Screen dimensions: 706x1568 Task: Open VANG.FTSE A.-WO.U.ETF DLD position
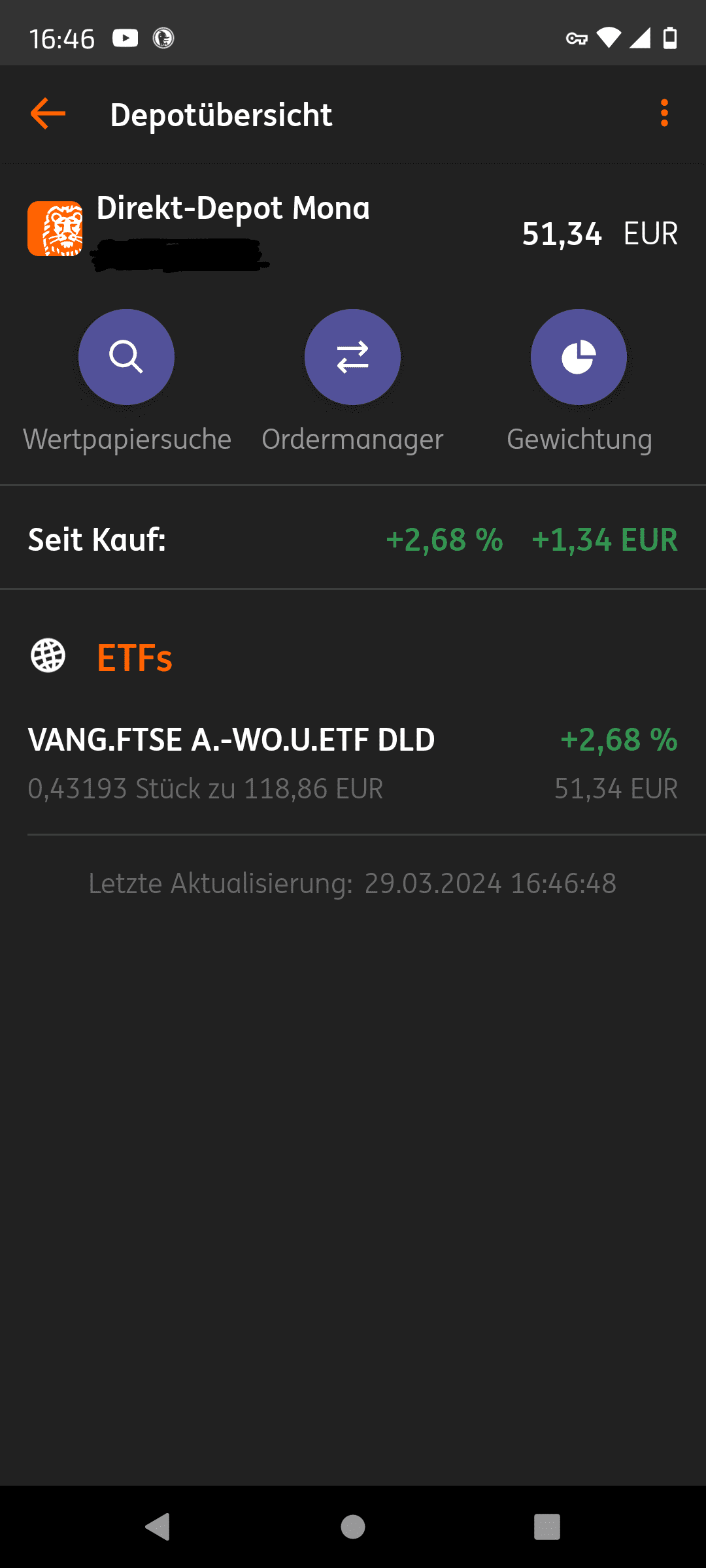[353, 763]
